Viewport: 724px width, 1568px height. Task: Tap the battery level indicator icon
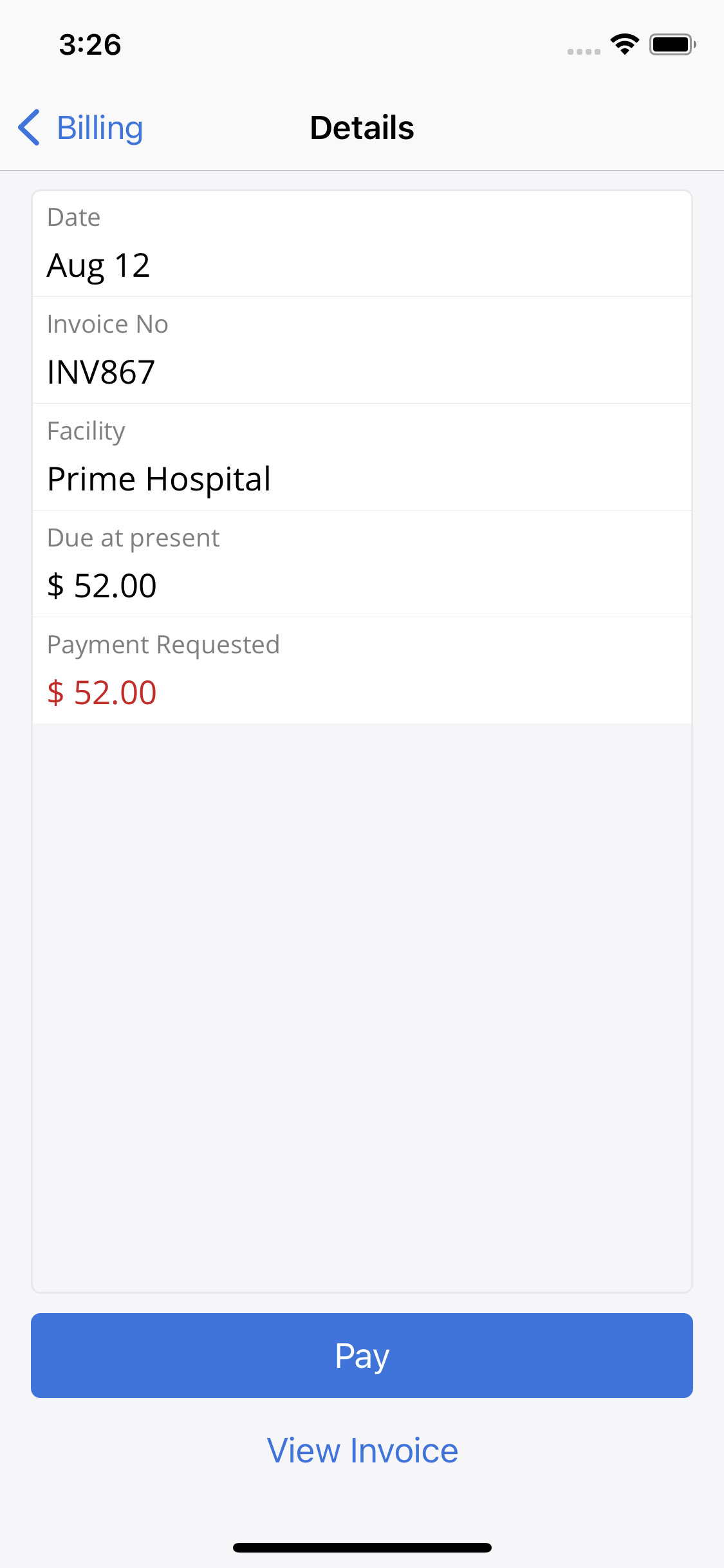(672, 44)
